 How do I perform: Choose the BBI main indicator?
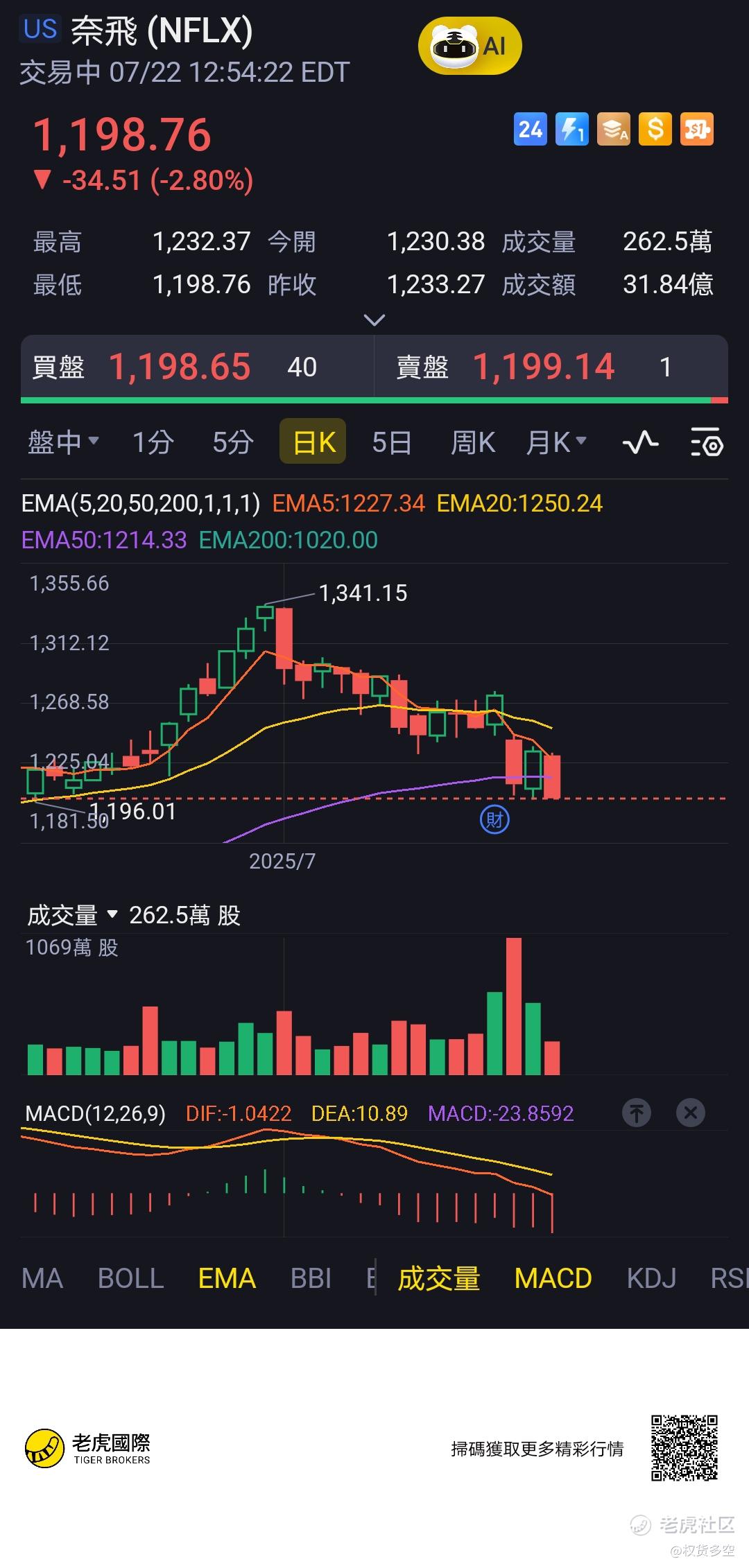311,1278
